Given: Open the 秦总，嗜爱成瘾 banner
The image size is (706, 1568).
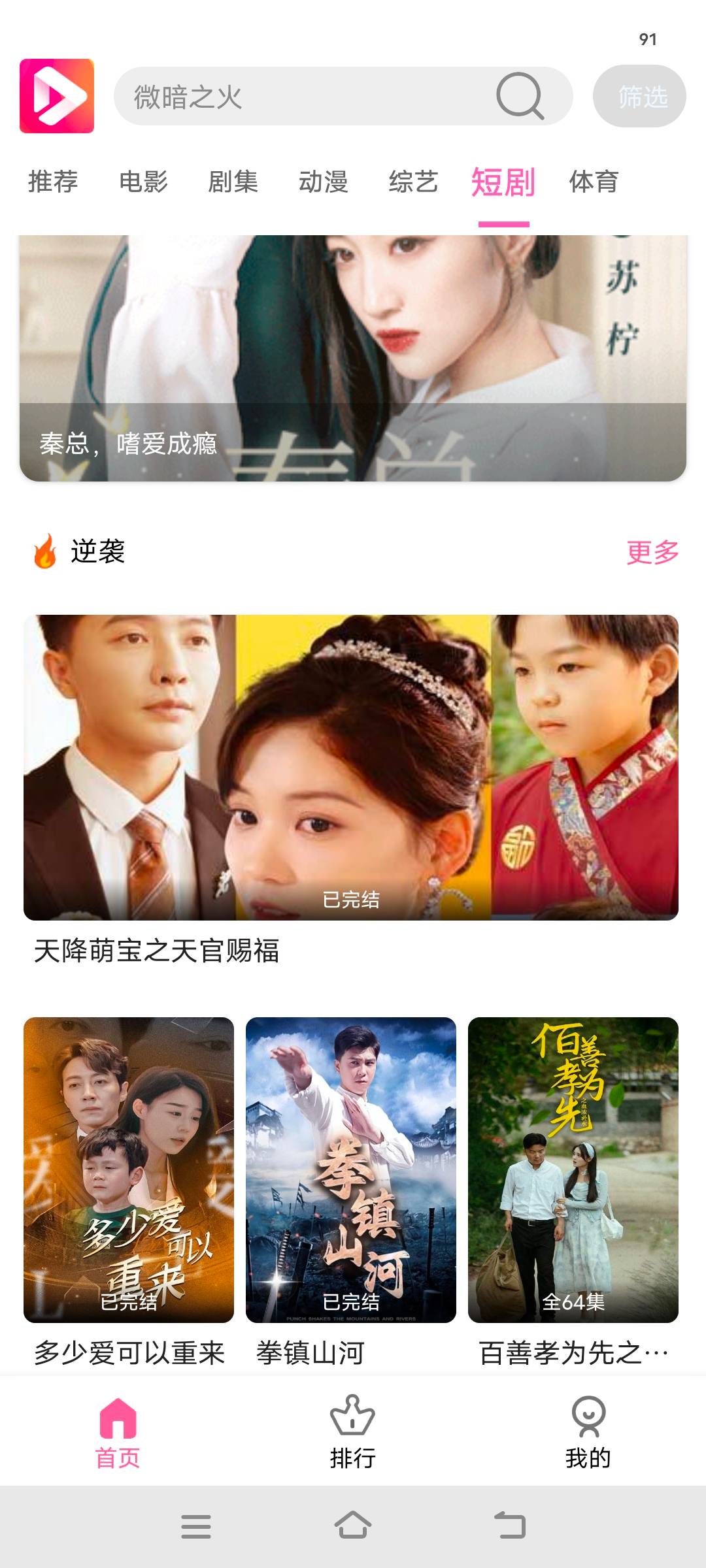Looking at the screenshot, I should [353, 358].
